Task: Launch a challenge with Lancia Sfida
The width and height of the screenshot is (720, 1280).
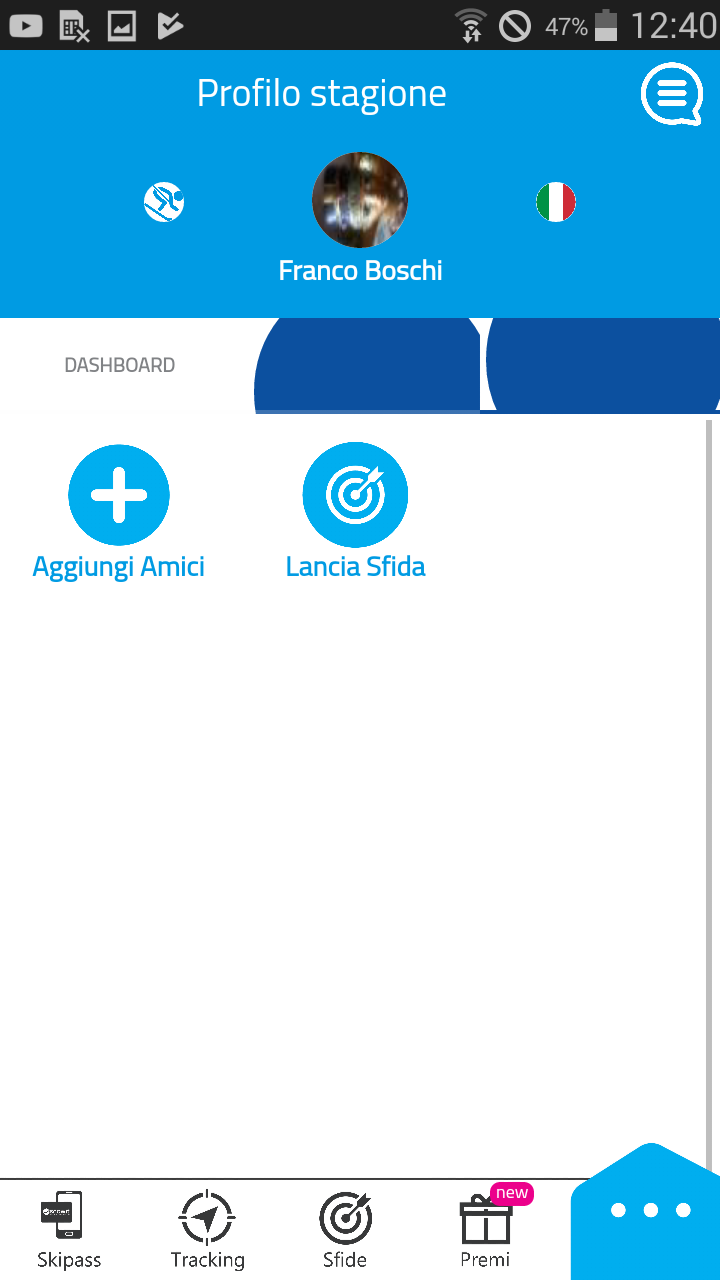Action: 356,512
